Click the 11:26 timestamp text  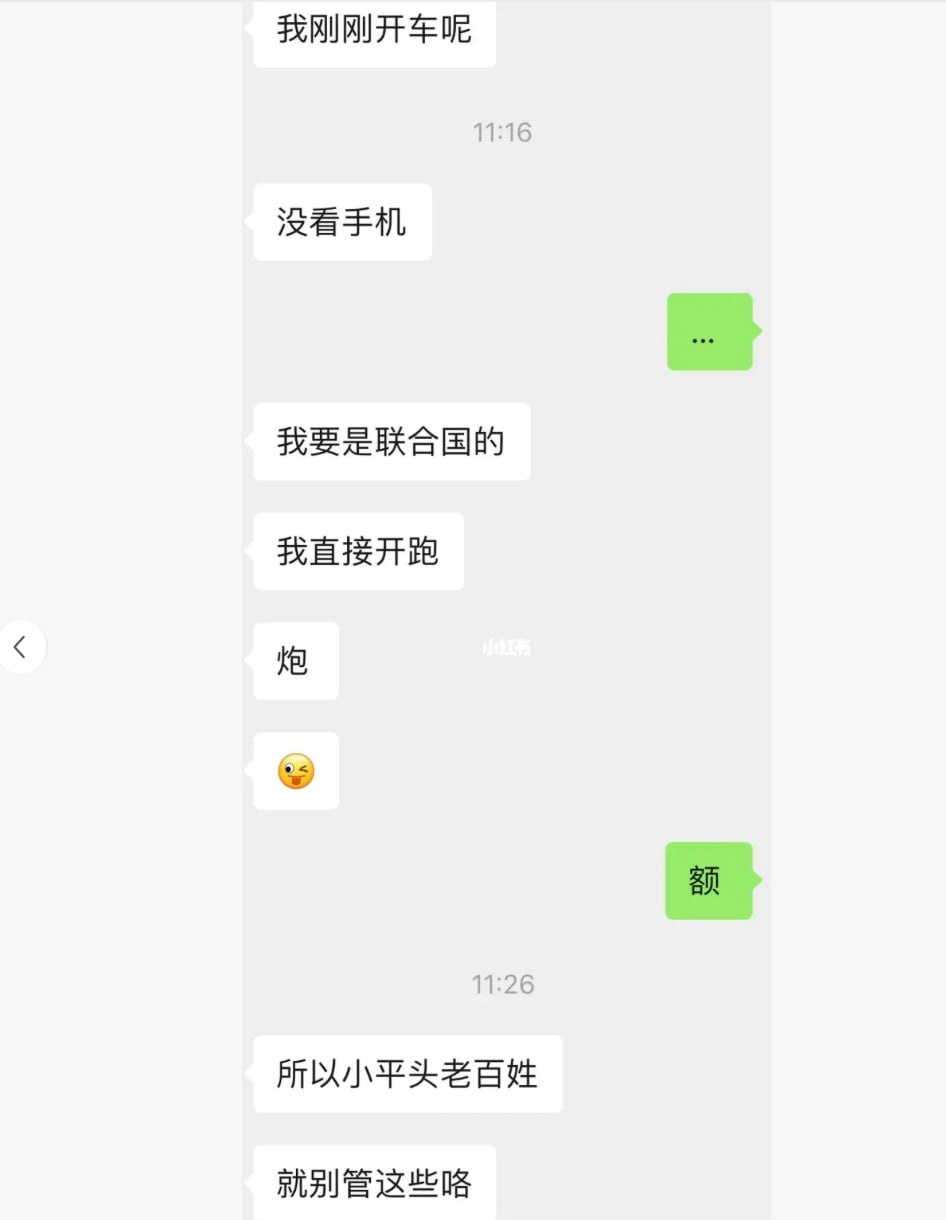[x=501, y=984]
